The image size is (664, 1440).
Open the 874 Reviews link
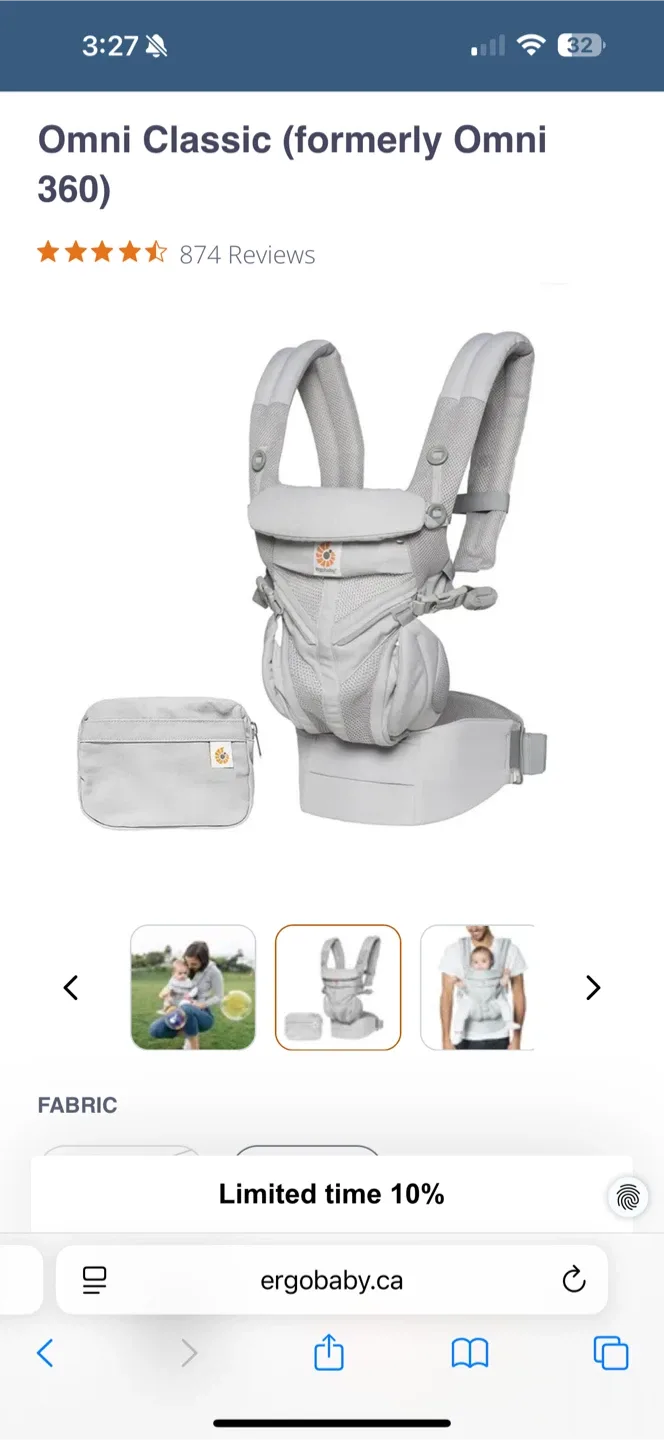tap(247, 255)
